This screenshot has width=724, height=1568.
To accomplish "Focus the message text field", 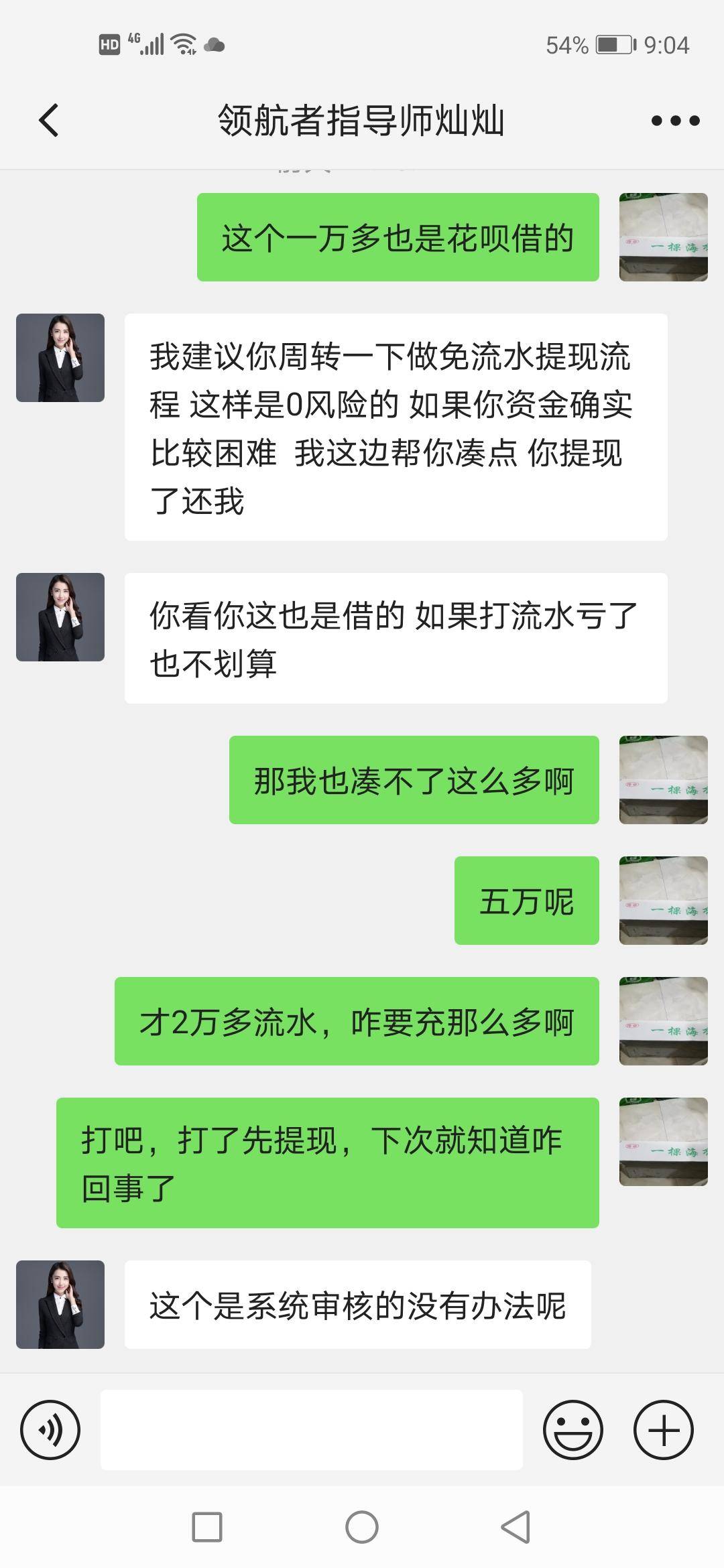I will click(x=312, y=1429).
